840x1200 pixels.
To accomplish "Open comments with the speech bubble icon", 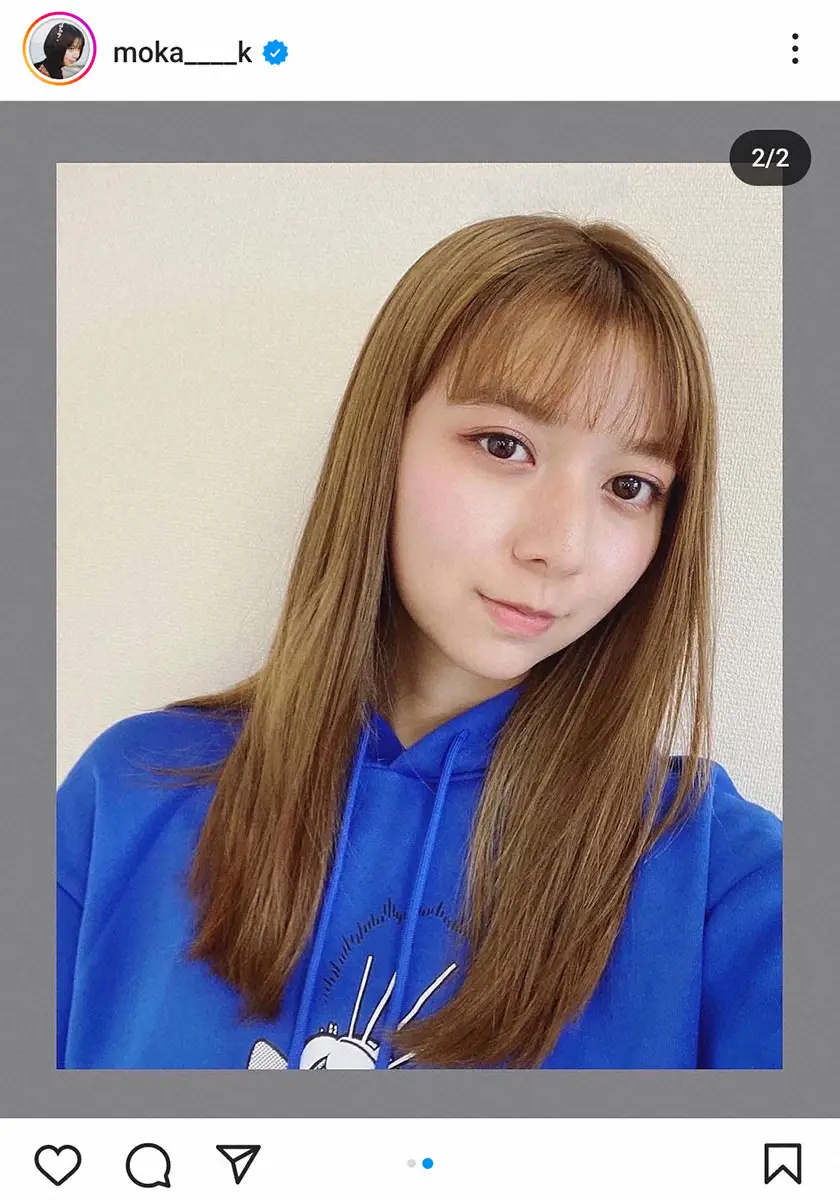I will pos(148,1165).
